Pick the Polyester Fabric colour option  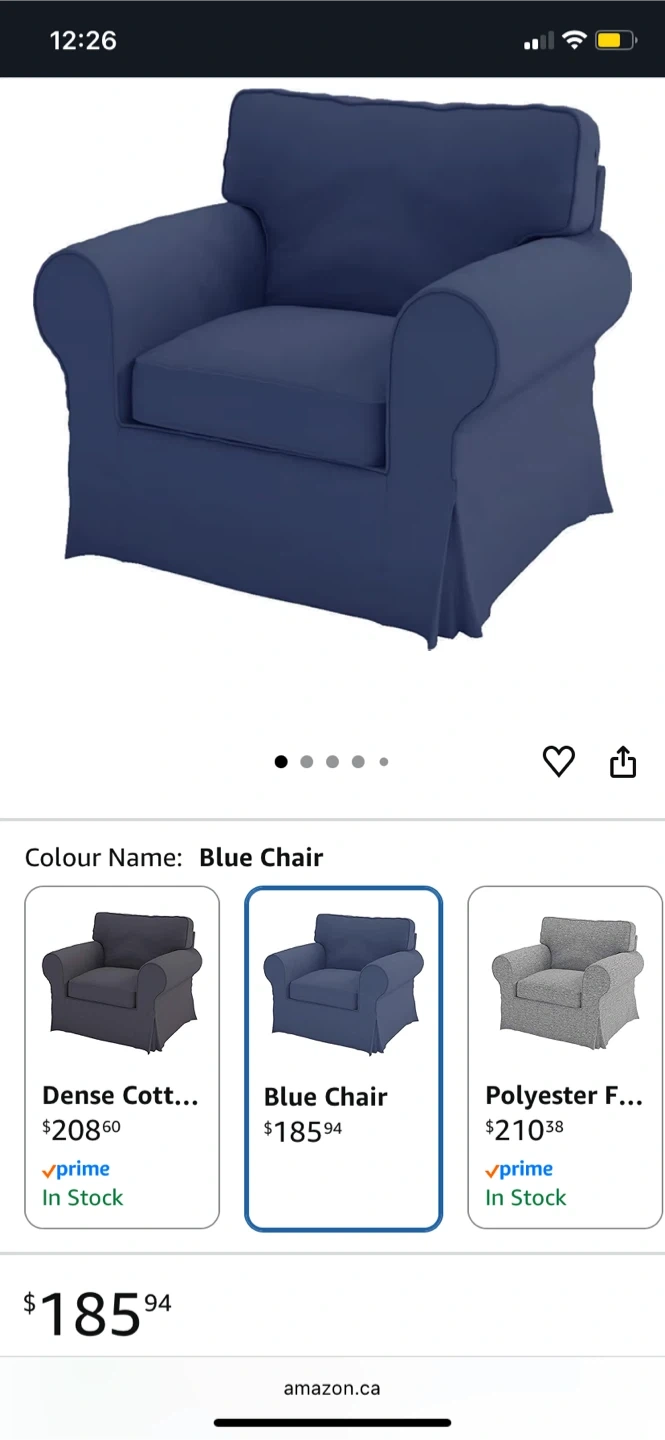[x=565, y=1057]
